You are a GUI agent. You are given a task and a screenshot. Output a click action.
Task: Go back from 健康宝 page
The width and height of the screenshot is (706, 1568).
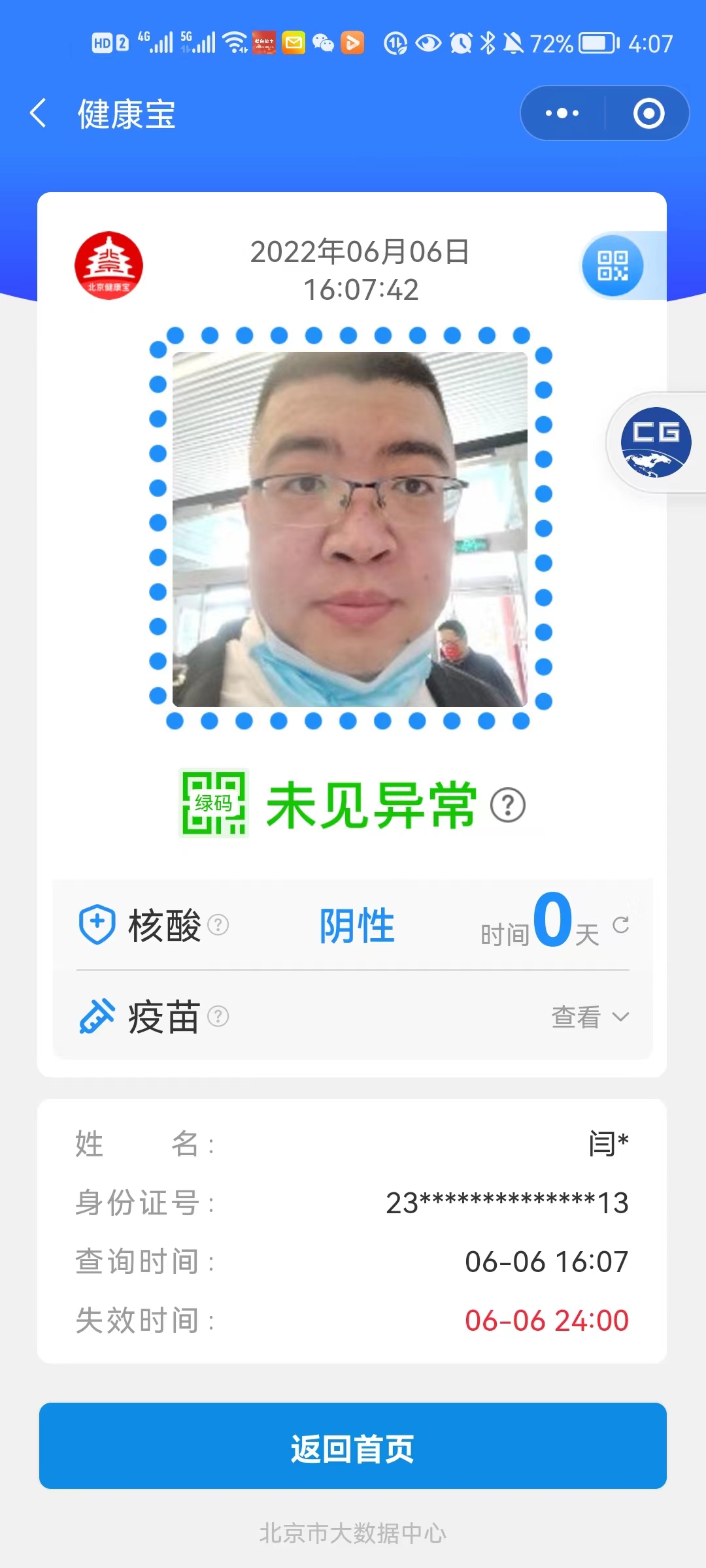(x=39, y=113)
